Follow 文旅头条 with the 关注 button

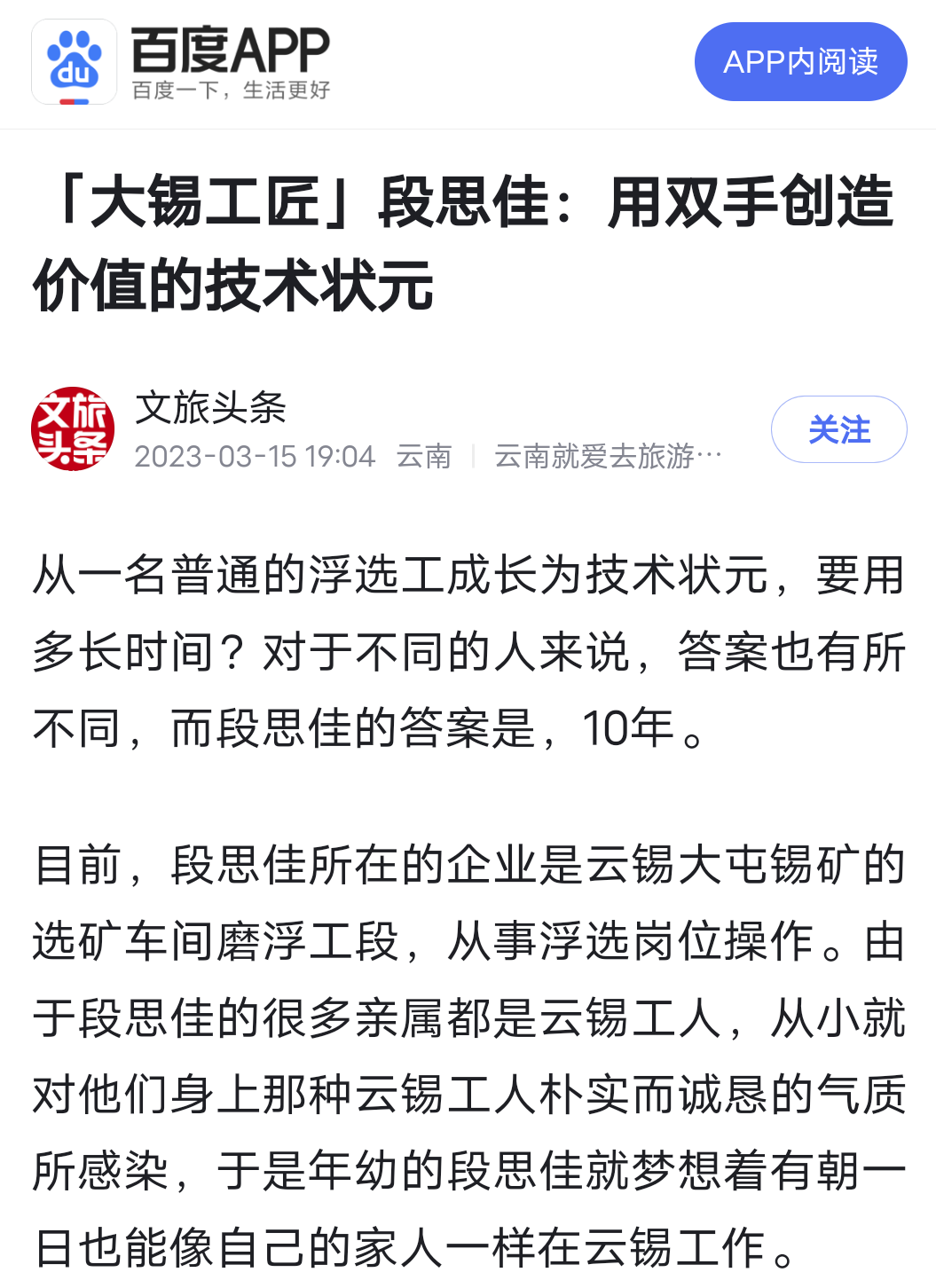838,430
